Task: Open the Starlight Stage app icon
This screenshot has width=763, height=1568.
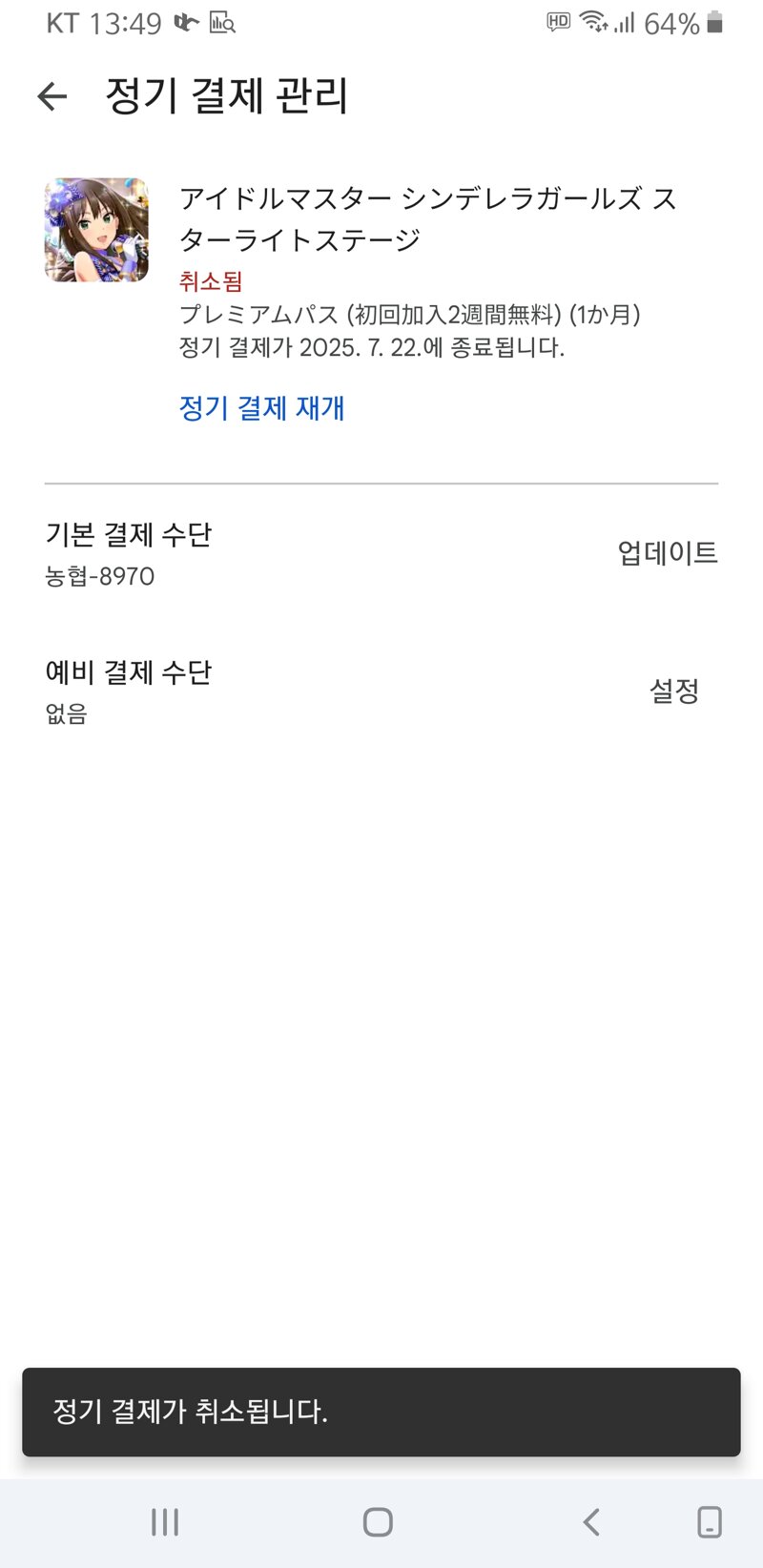Action: [96, 230]
